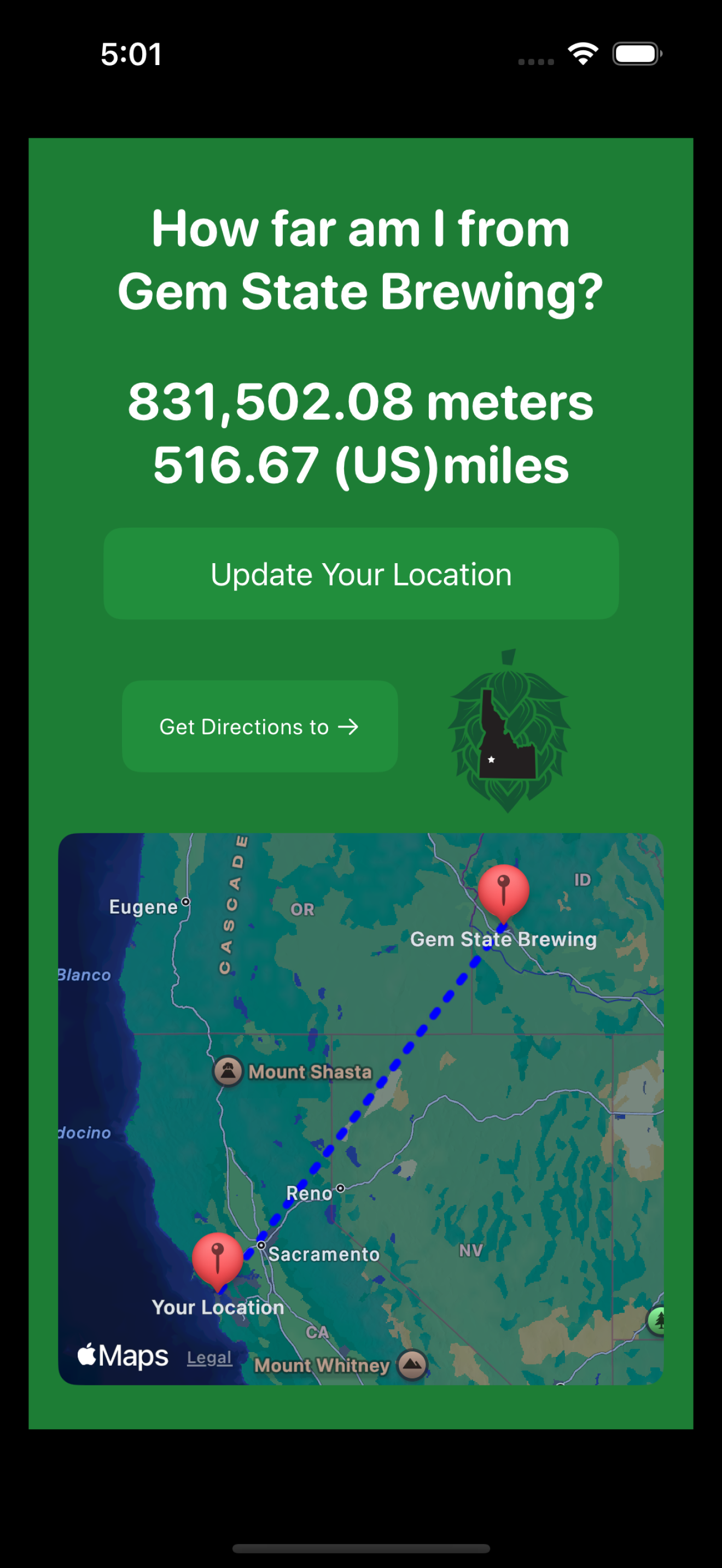The image size is (722, 1568).
Task: Tap the battery indicator
Action: tap(636, 54)
